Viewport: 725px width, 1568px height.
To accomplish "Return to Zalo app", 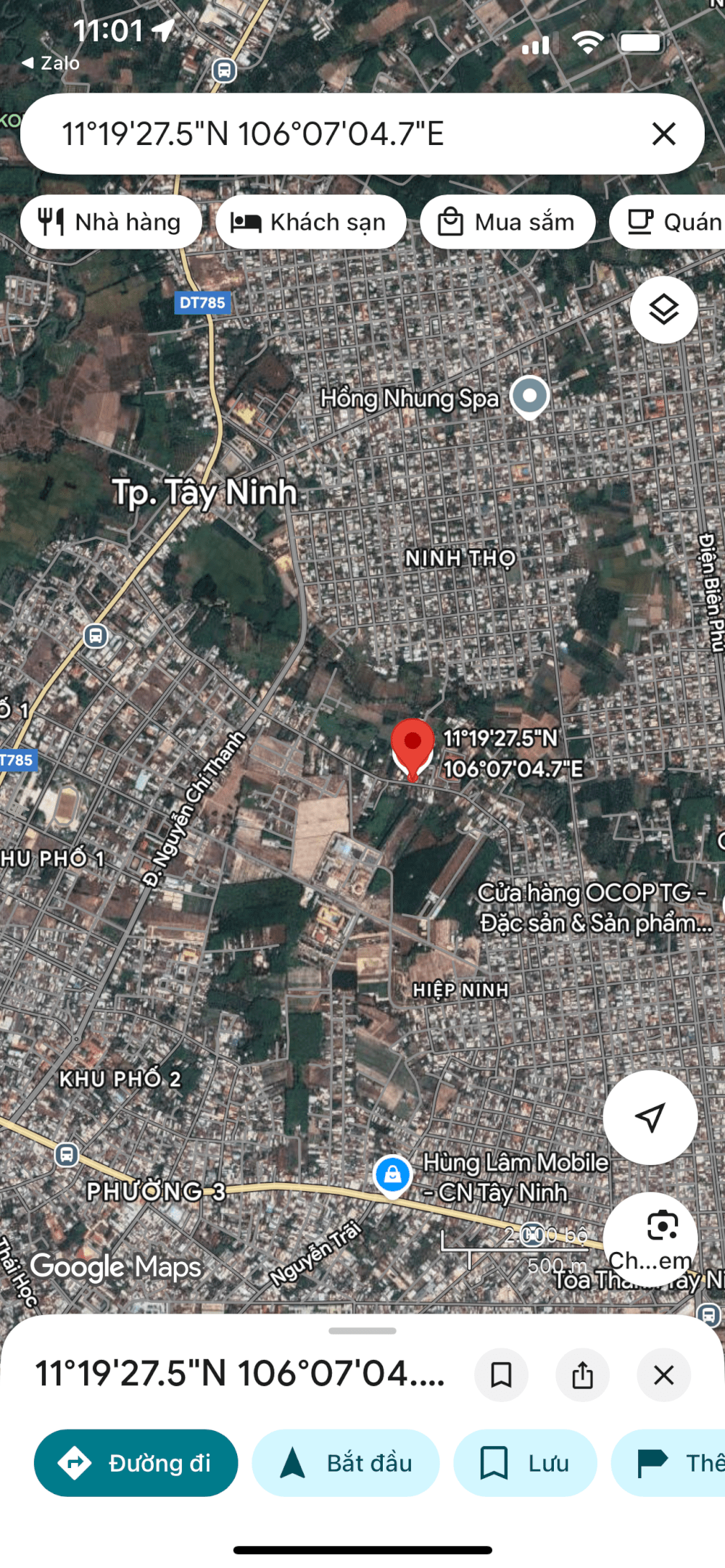I will click(51, 64).
